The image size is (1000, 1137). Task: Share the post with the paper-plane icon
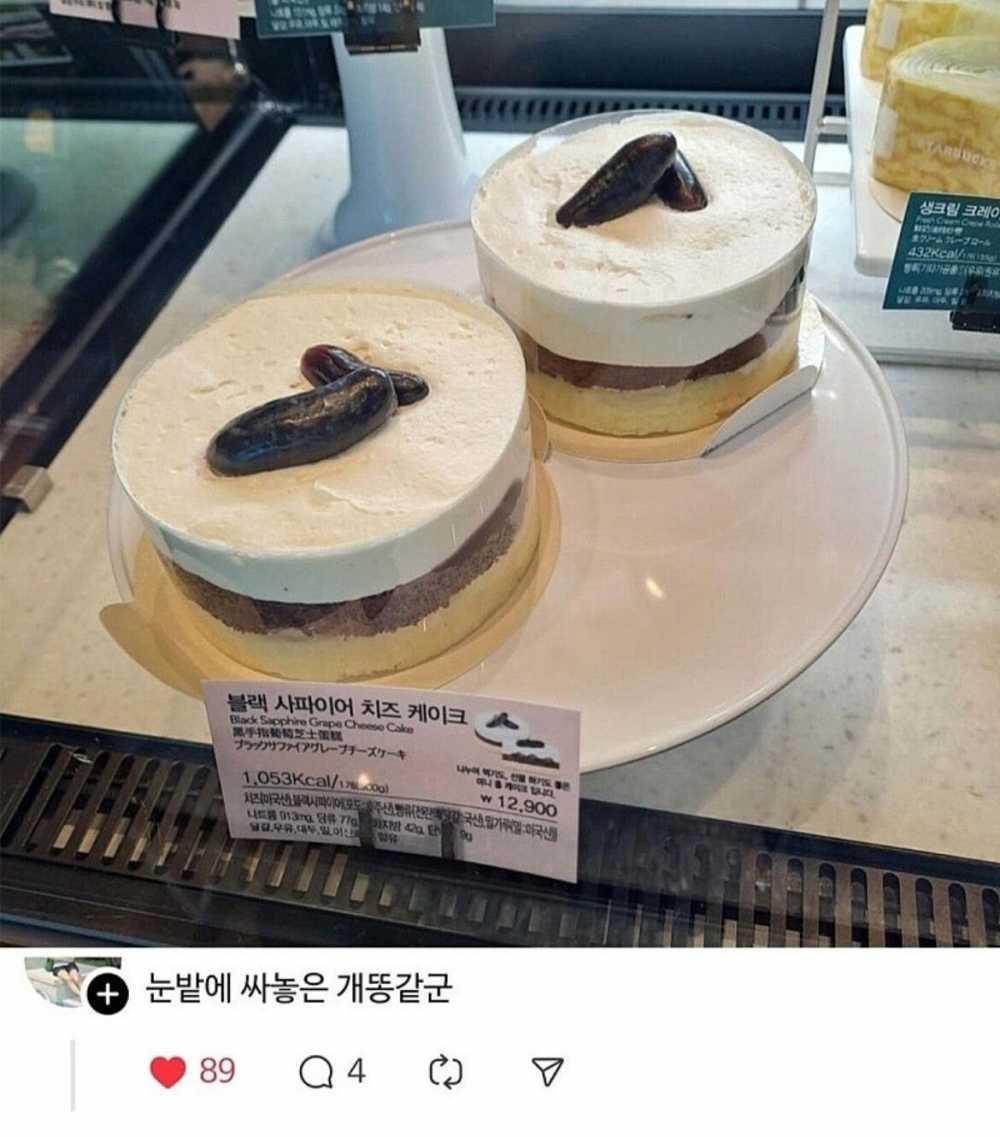(x=546, y=1072)
